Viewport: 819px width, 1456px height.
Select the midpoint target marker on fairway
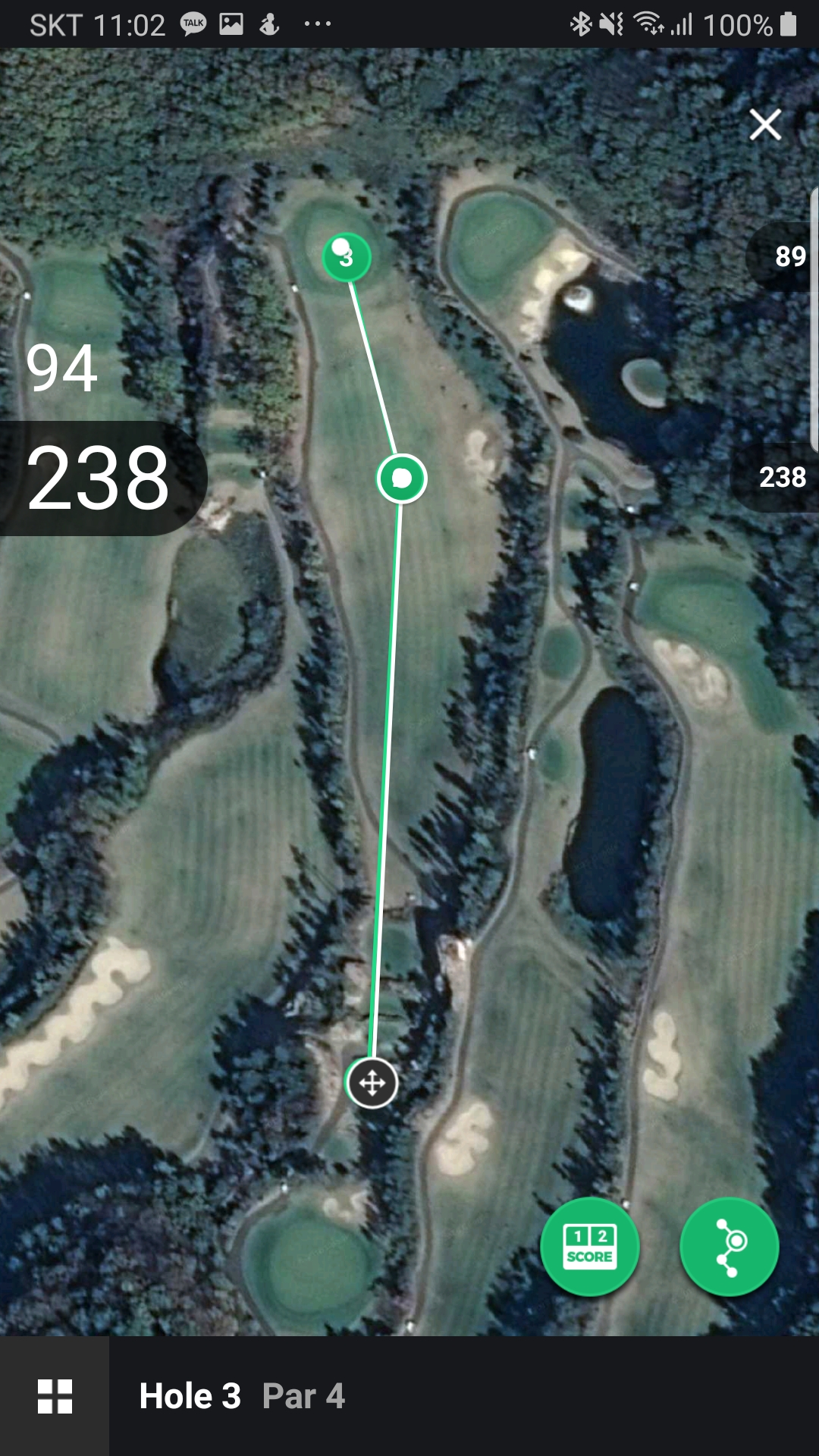pyautogui.click(x=402, y=479)
